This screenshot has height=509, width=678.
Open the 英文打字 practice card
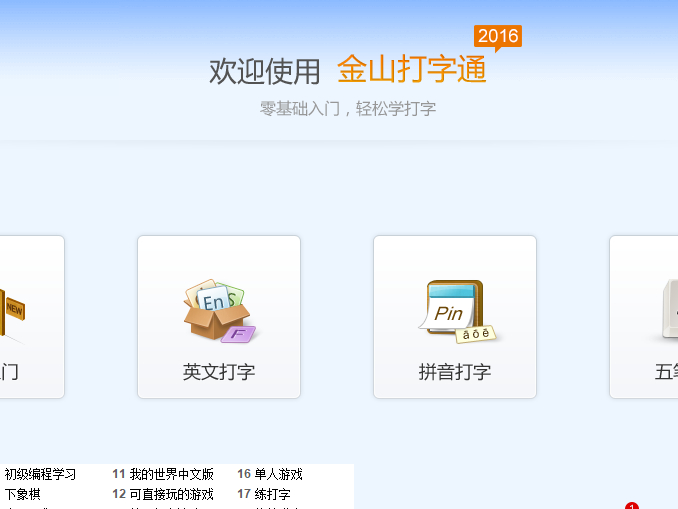click(218, 317)
